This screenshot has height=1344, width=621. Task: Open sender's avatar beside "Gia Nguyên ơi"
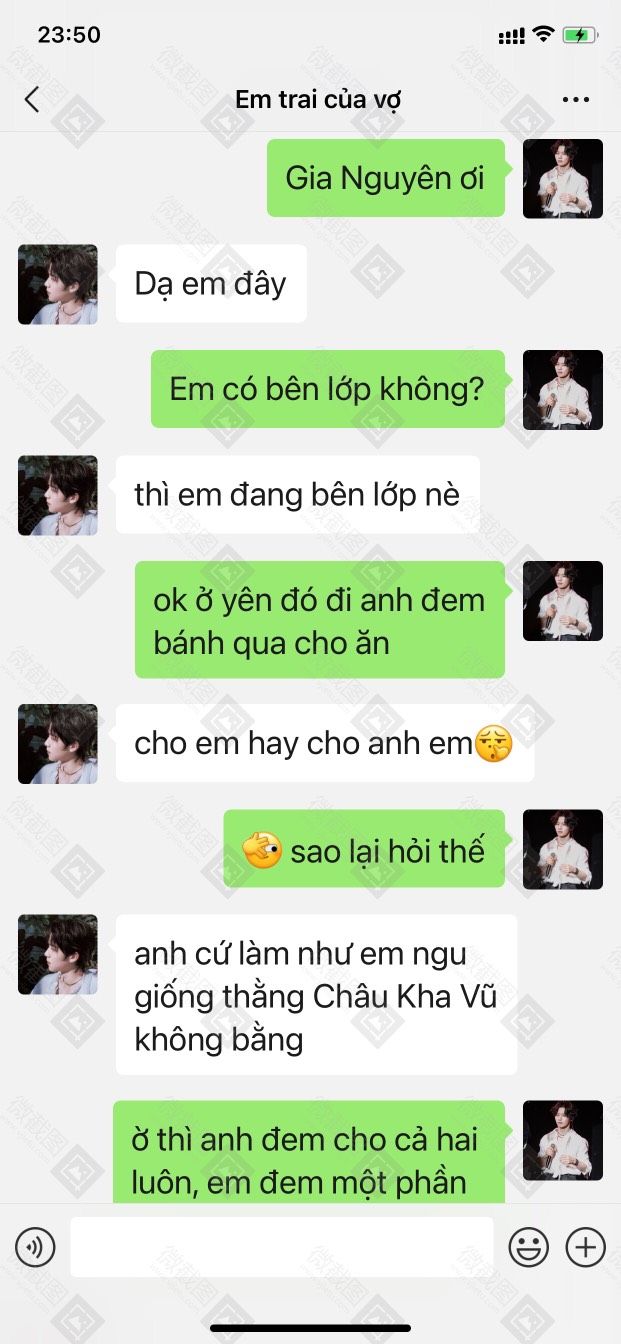pyautogui.click(x=563, y=179)
